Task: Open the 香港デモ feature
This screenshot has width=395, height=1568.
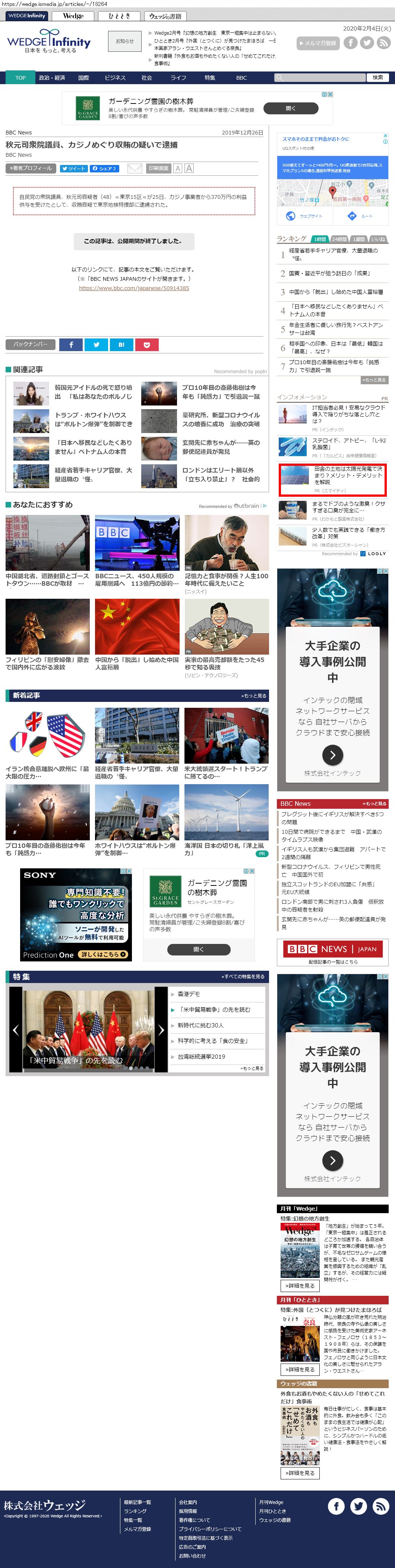Action: tap(189, 994)
